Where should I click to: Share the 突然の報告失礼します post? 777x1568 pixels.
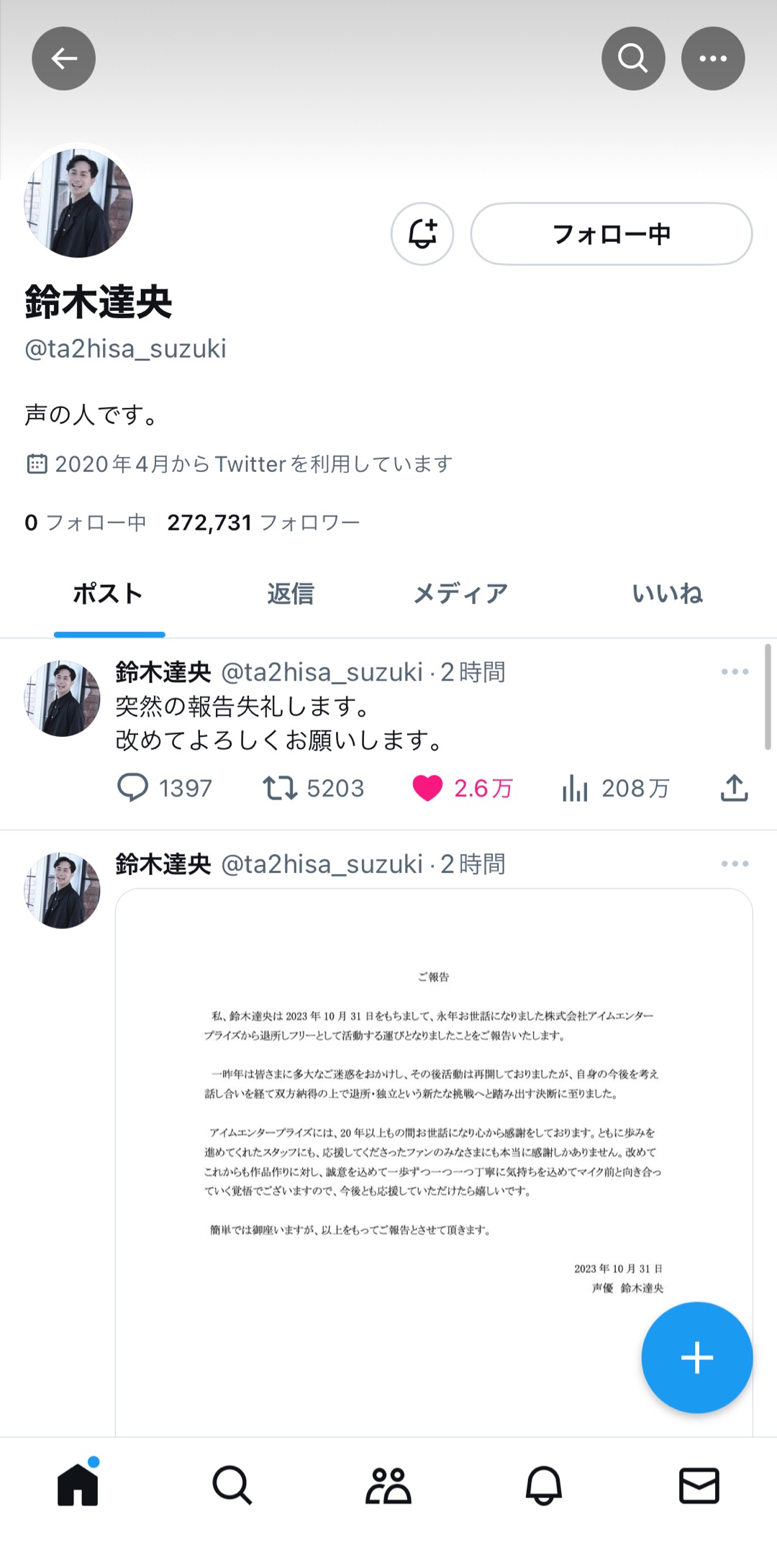coord(734,788)
